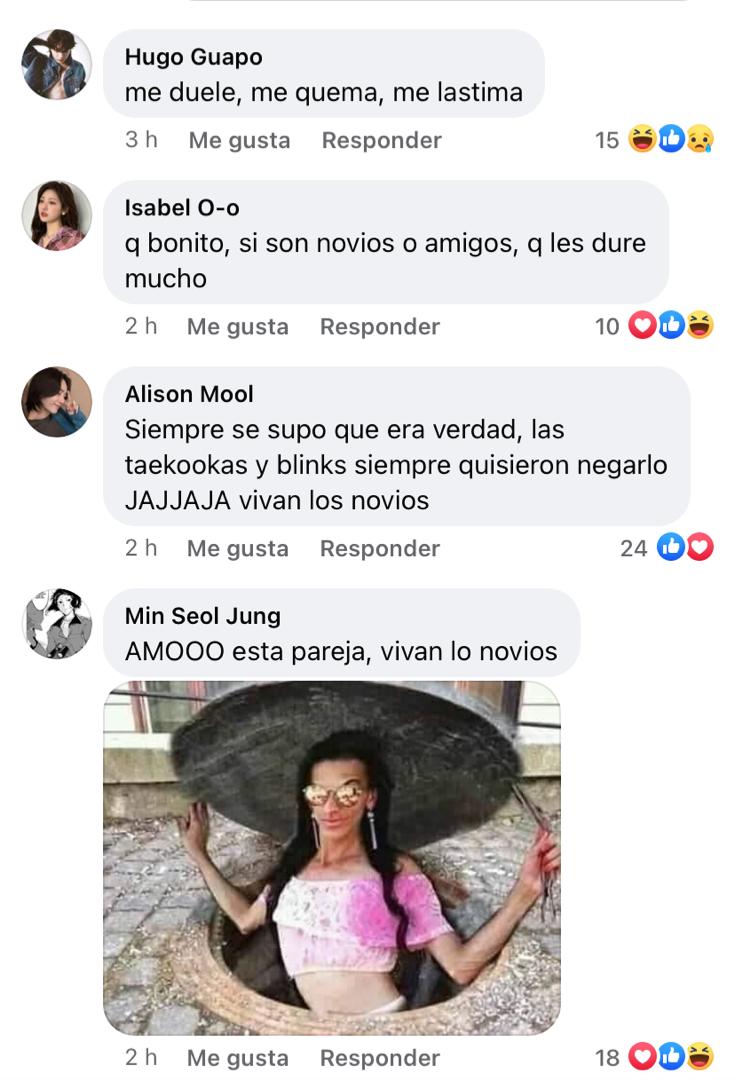Reply to Hugo Guapo's comment

coord(381,141)
